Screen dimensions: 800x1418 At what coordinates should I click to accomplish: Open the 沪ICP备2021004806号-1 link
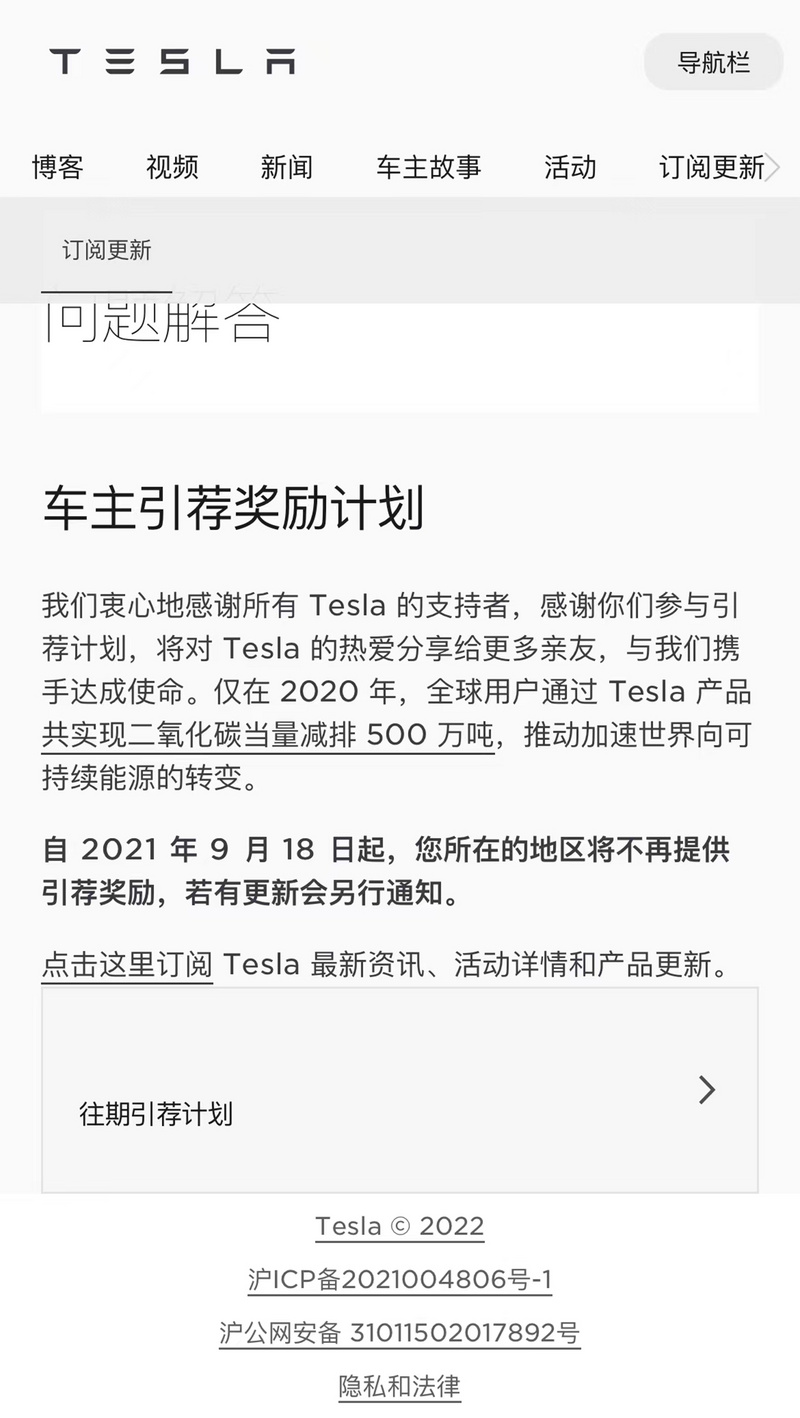(400, 1280)
